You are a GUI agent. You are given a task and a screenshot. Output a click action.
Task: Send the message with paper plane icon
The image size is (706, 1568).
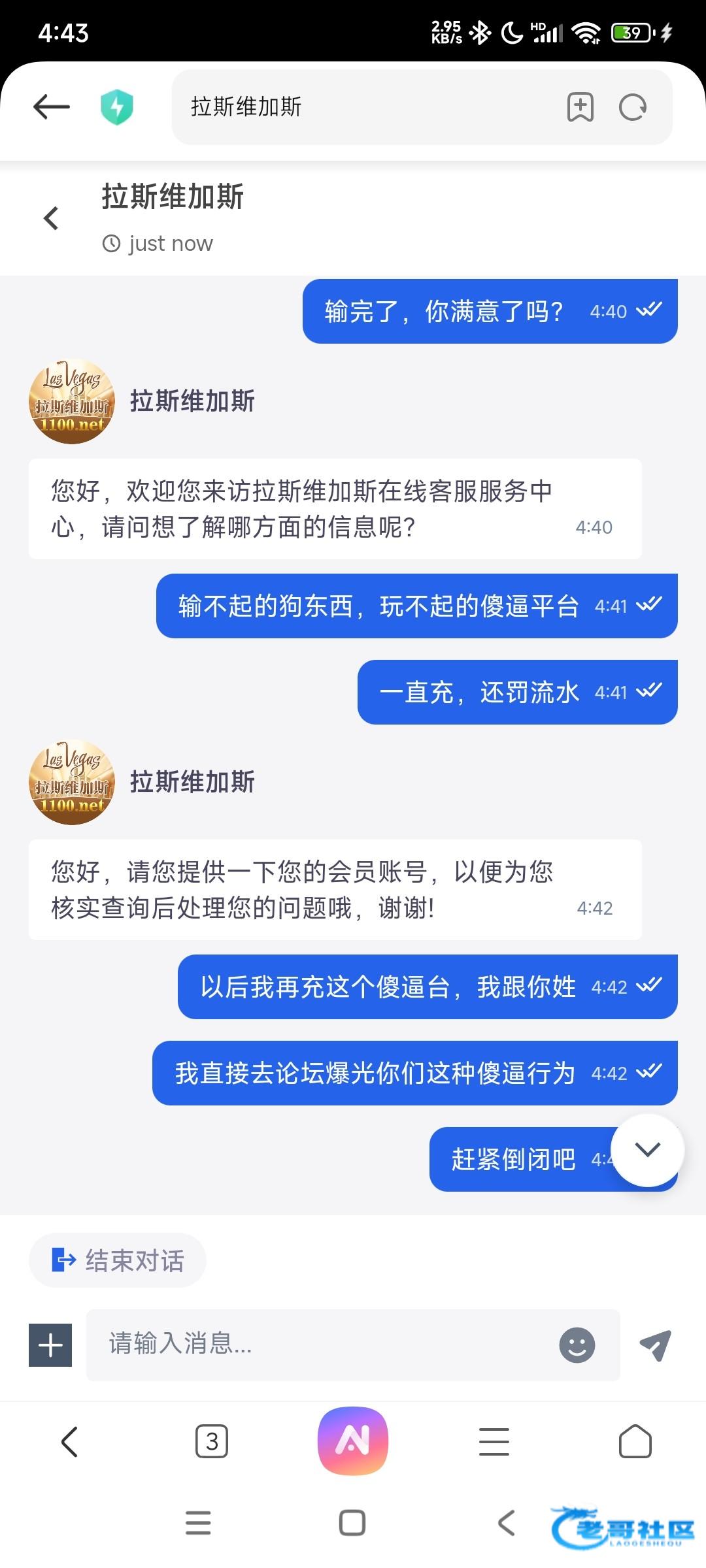(x=656, y=1345)
